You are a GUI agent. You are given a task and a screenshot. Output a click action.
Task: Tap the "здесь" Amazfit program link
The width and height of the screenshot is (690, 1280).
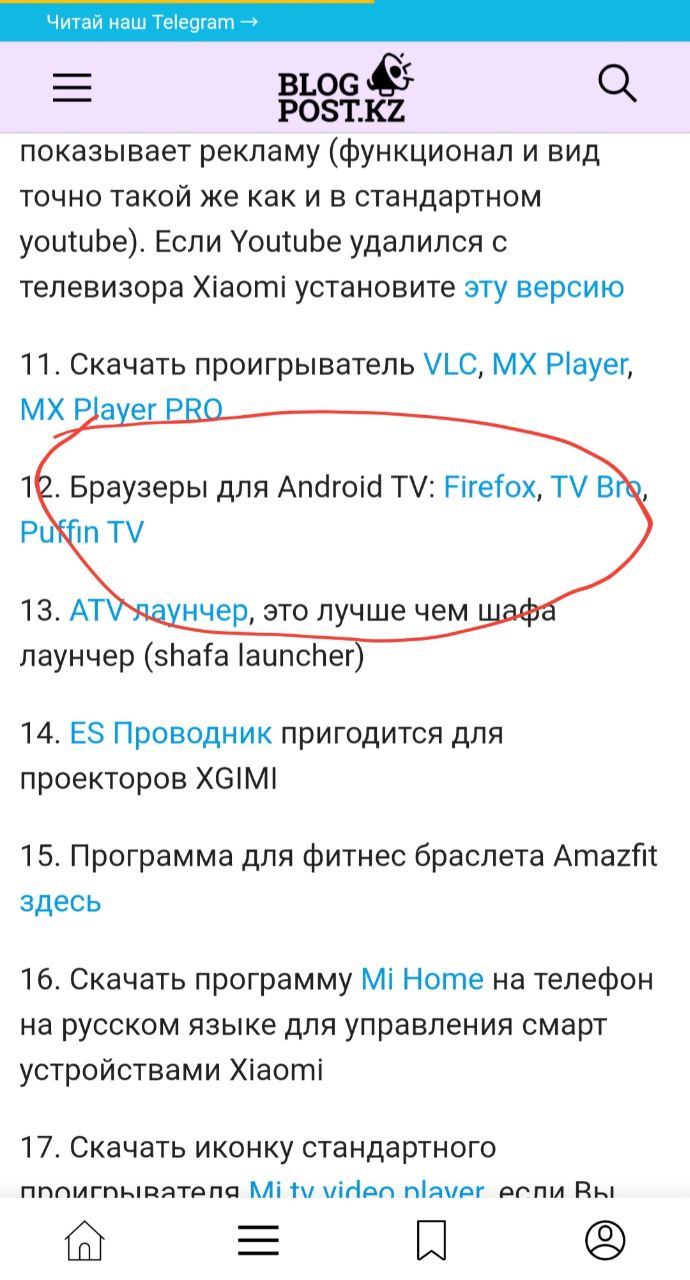click(60, 900)
